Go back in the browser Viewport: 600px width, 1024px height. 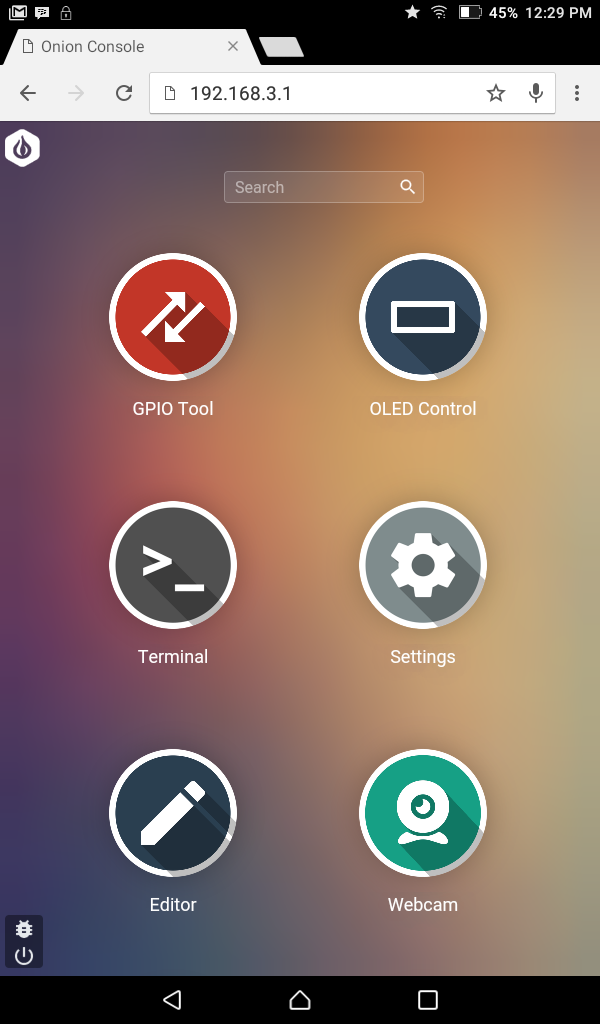[x=28, y=93]
